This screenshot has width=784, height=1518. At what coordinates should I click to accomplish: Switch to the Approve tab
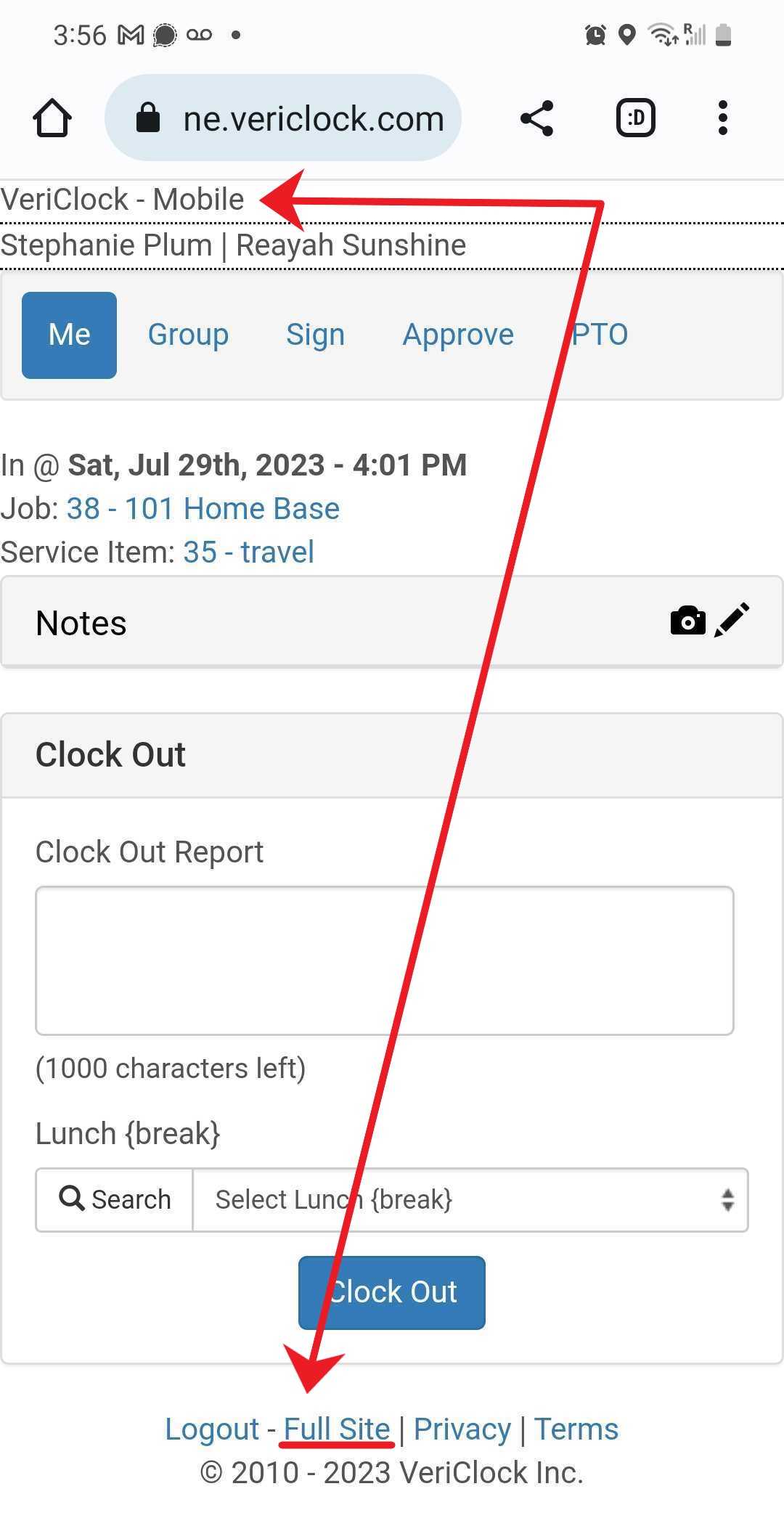457,335
